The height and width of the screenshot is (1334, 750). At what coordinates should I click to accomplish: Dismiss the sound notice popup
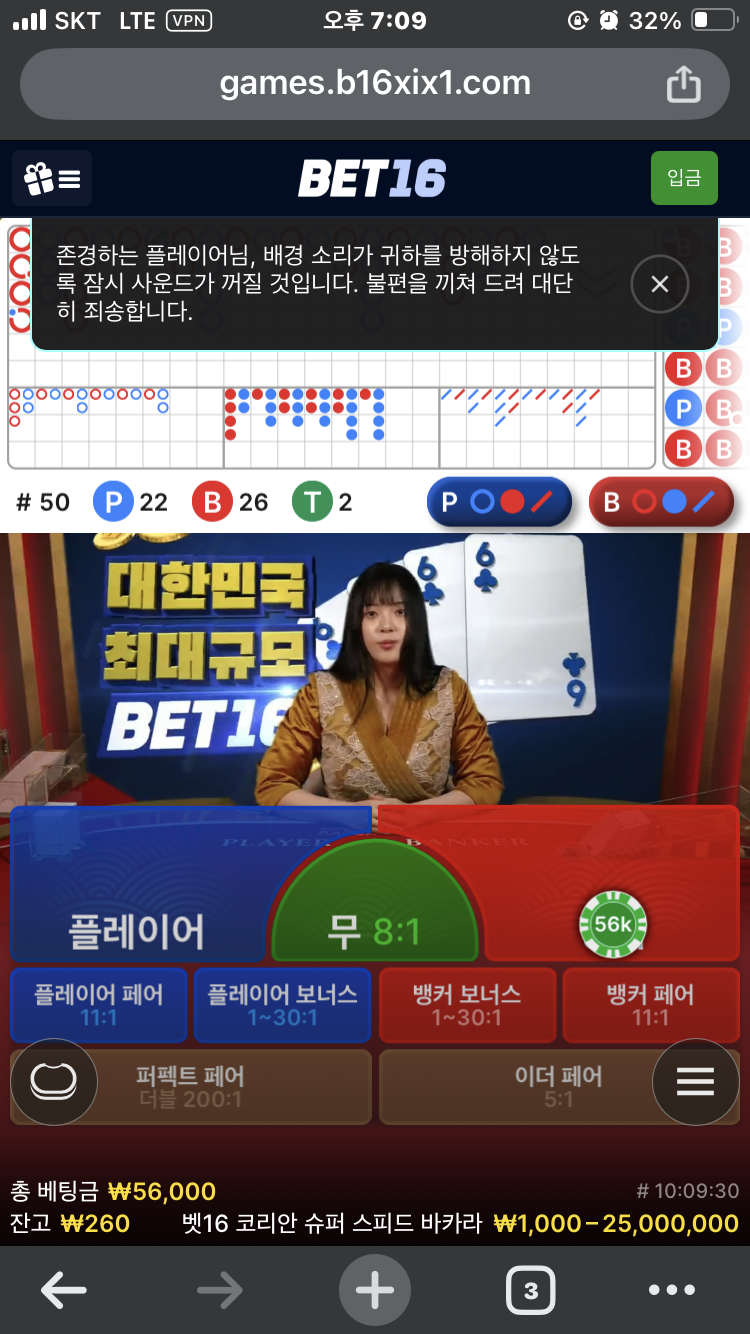point(659,284)
